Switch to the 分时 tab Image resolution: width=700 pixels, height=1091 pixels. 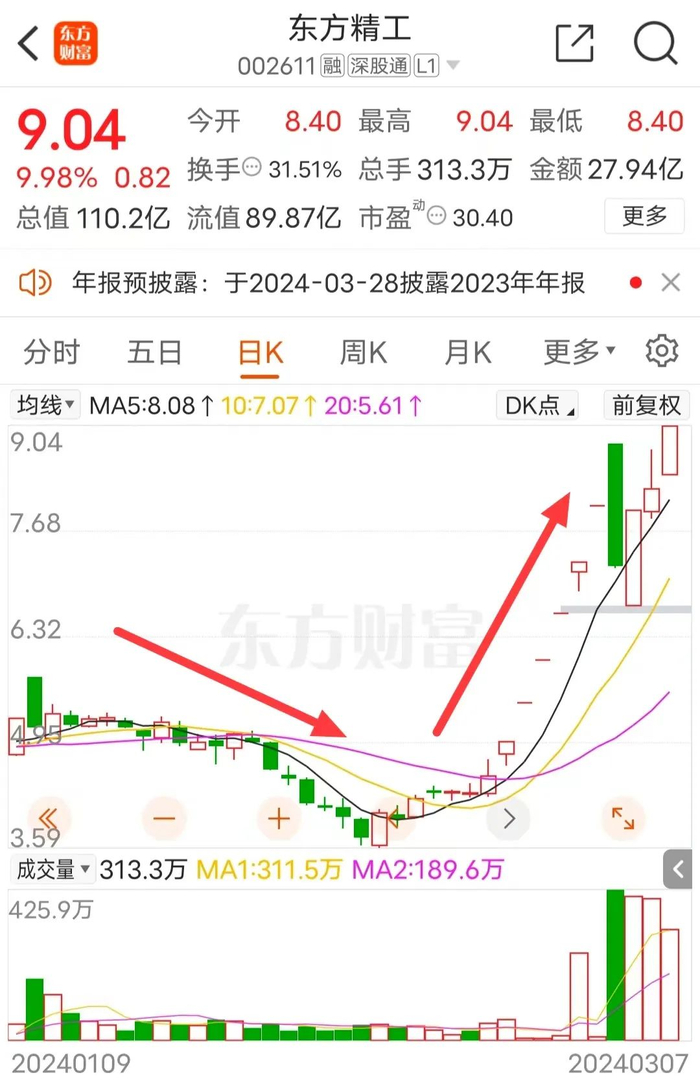52,352
